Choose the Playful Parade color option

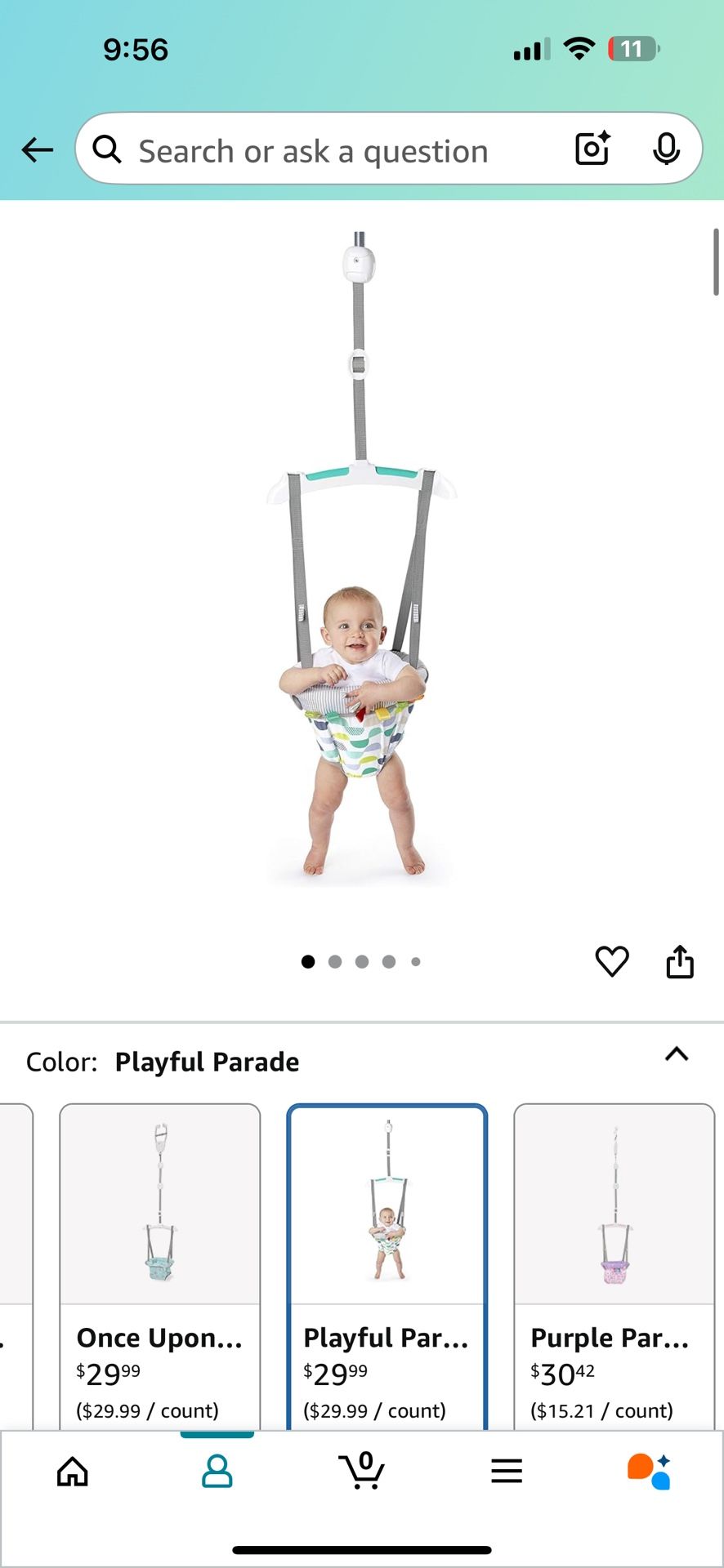[x=387, y=1266]
